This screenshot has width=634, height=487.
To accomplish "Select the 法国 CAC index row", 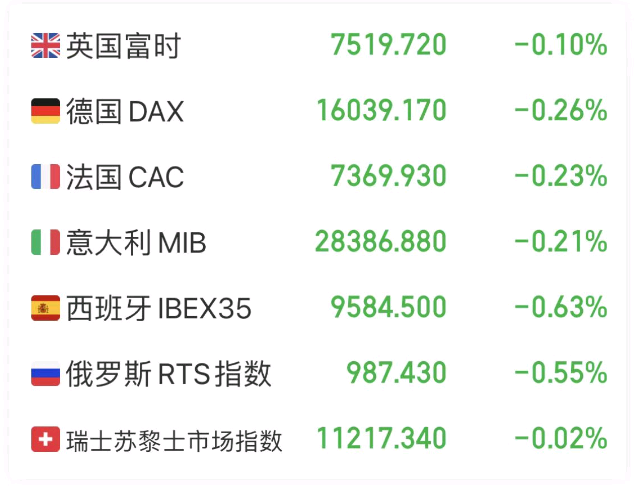I will point(126,177).
